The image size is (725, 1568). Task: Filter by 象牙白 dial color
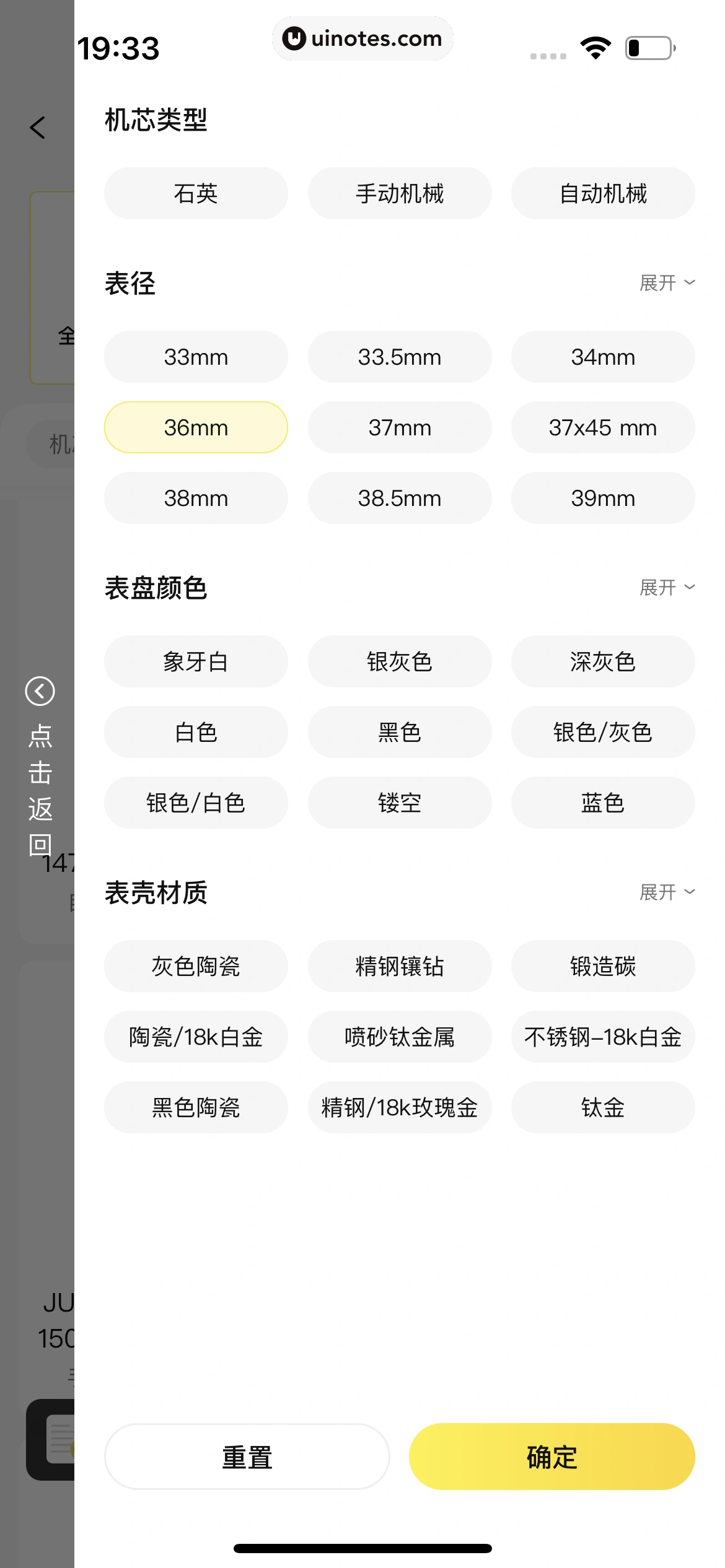pos(196,662)
